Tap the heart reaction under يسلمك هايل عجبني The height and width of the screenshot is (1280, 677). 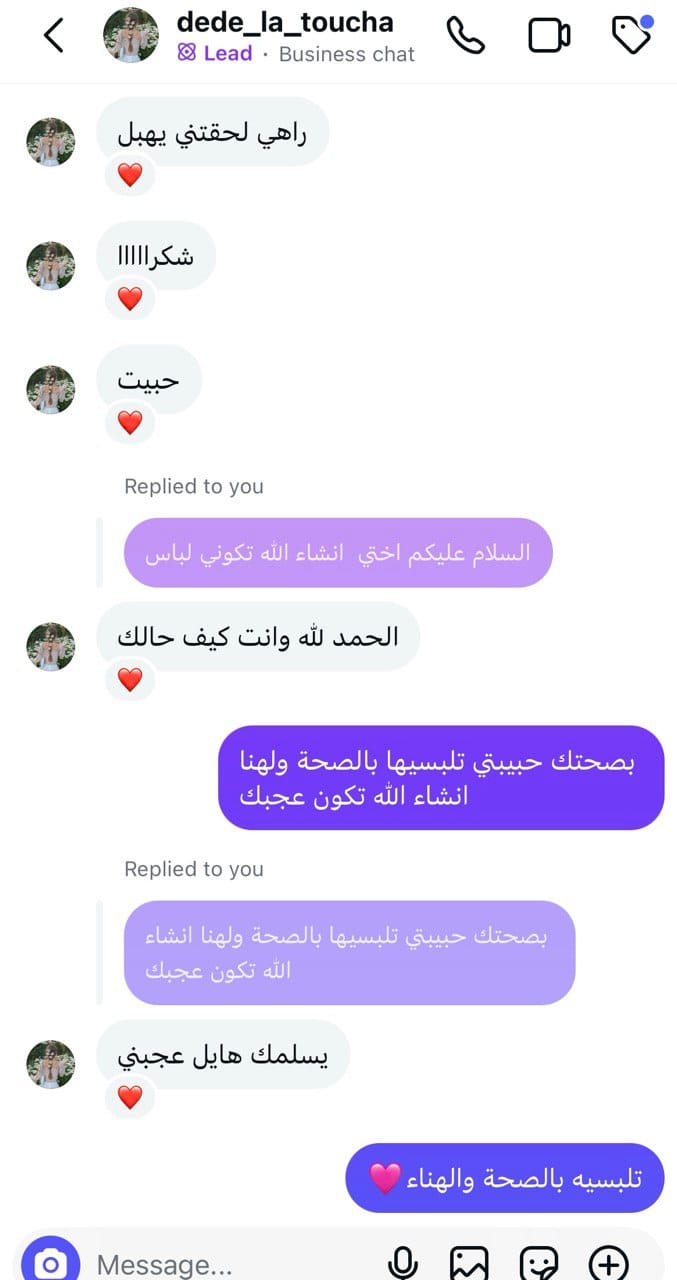click(x=130, y=1098)
